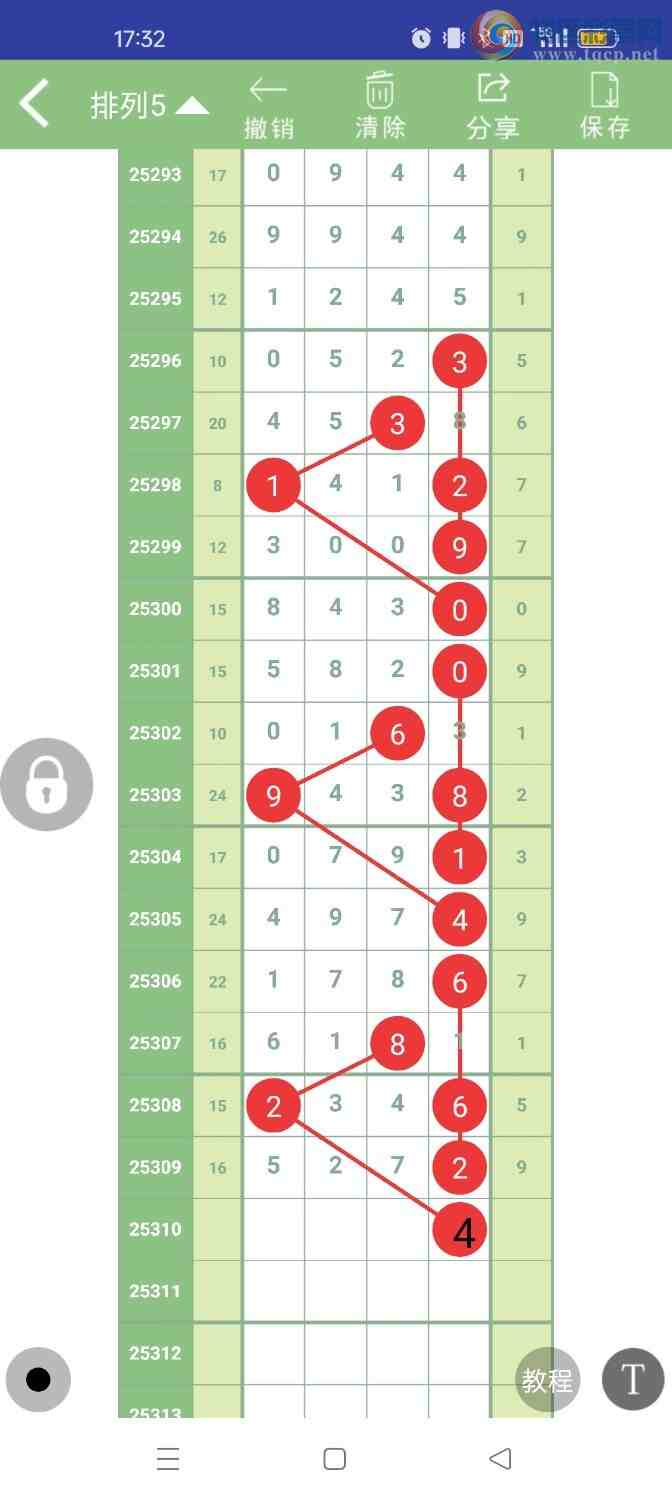Share the chart via 分享
Screen dimensions: 672x1500
492,106
